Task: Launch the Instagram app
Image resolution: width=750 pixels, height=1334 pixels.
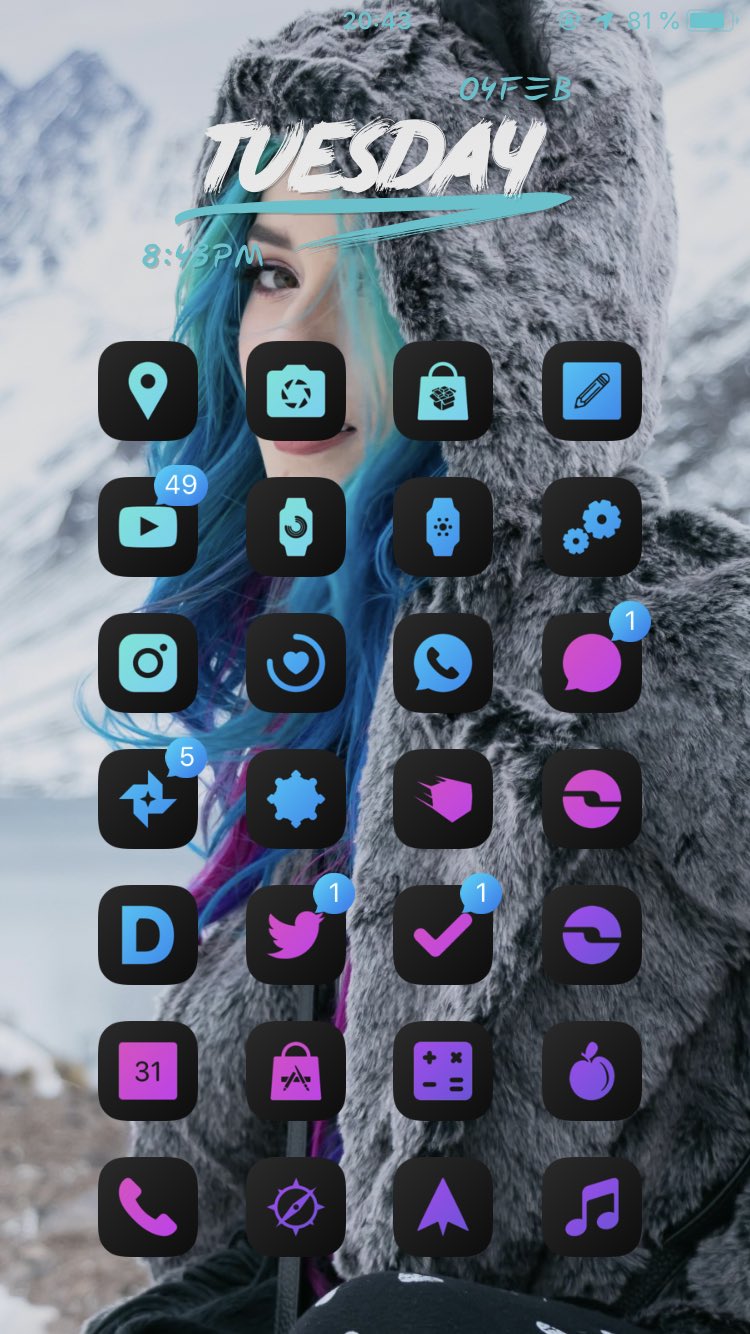Action: [x=148, y=663]
